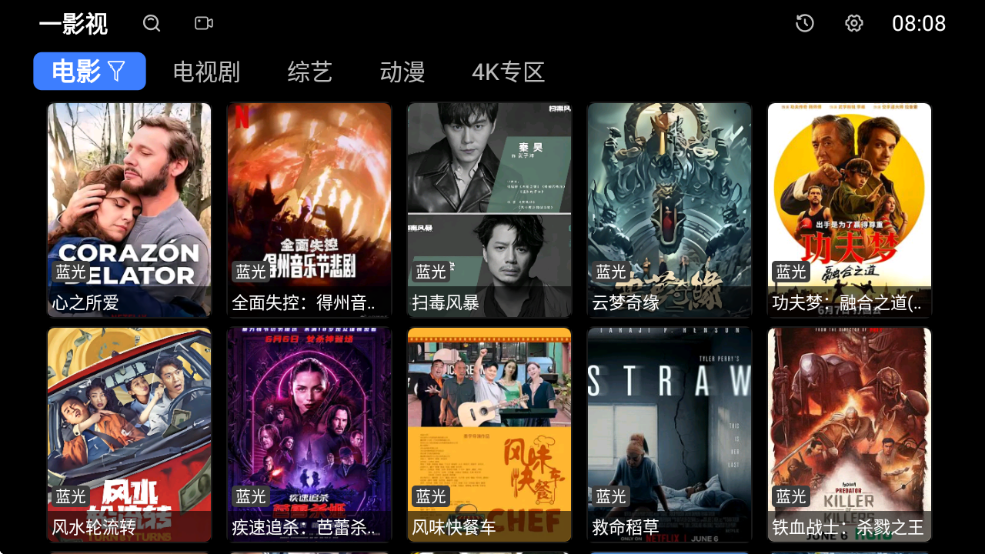The image size is (985, 554).
Task: Open watch history
Action: click(x=805, y=23)
